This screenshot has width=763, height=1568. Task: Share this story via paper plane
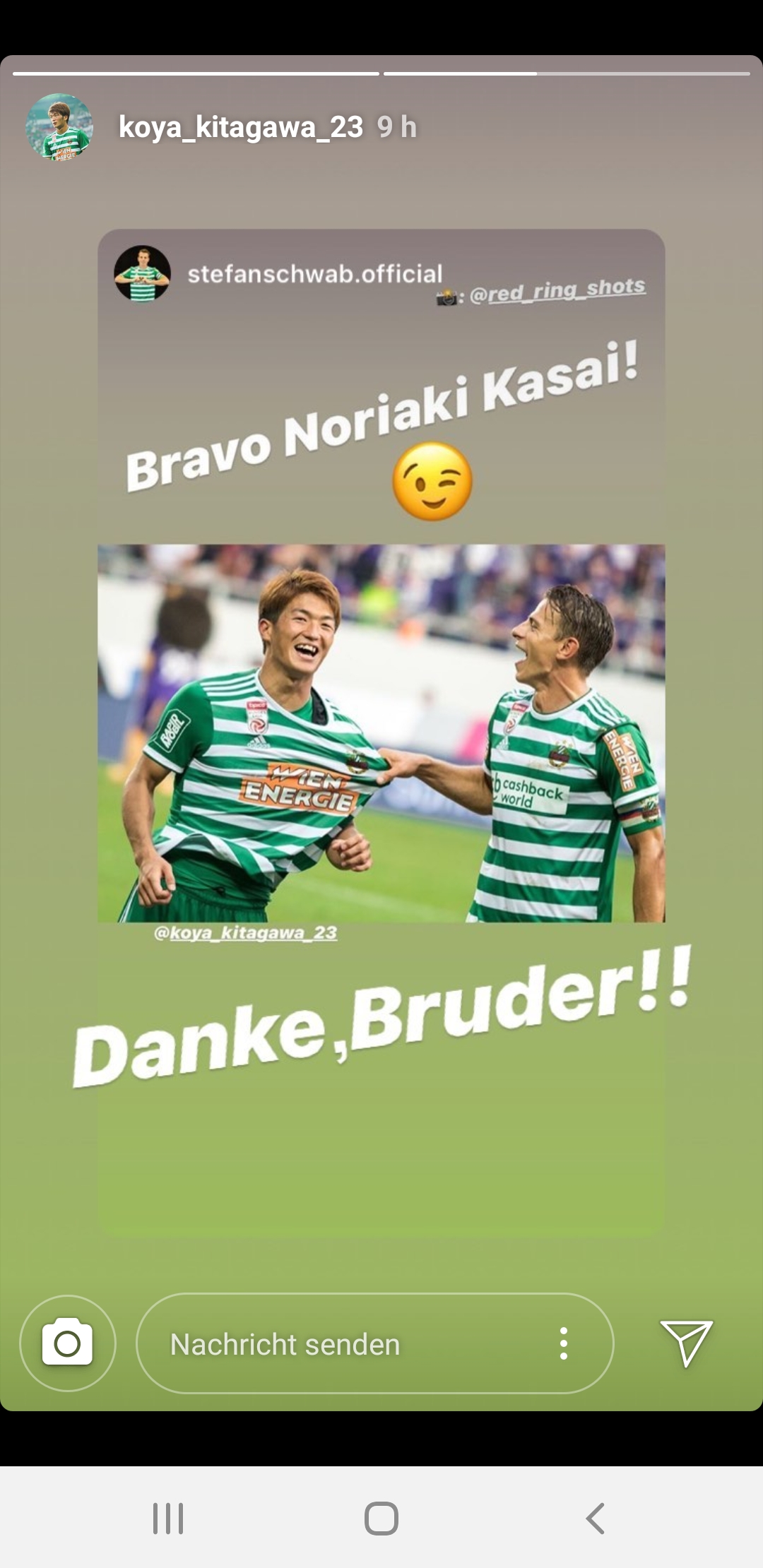(x=686, y=1343)
